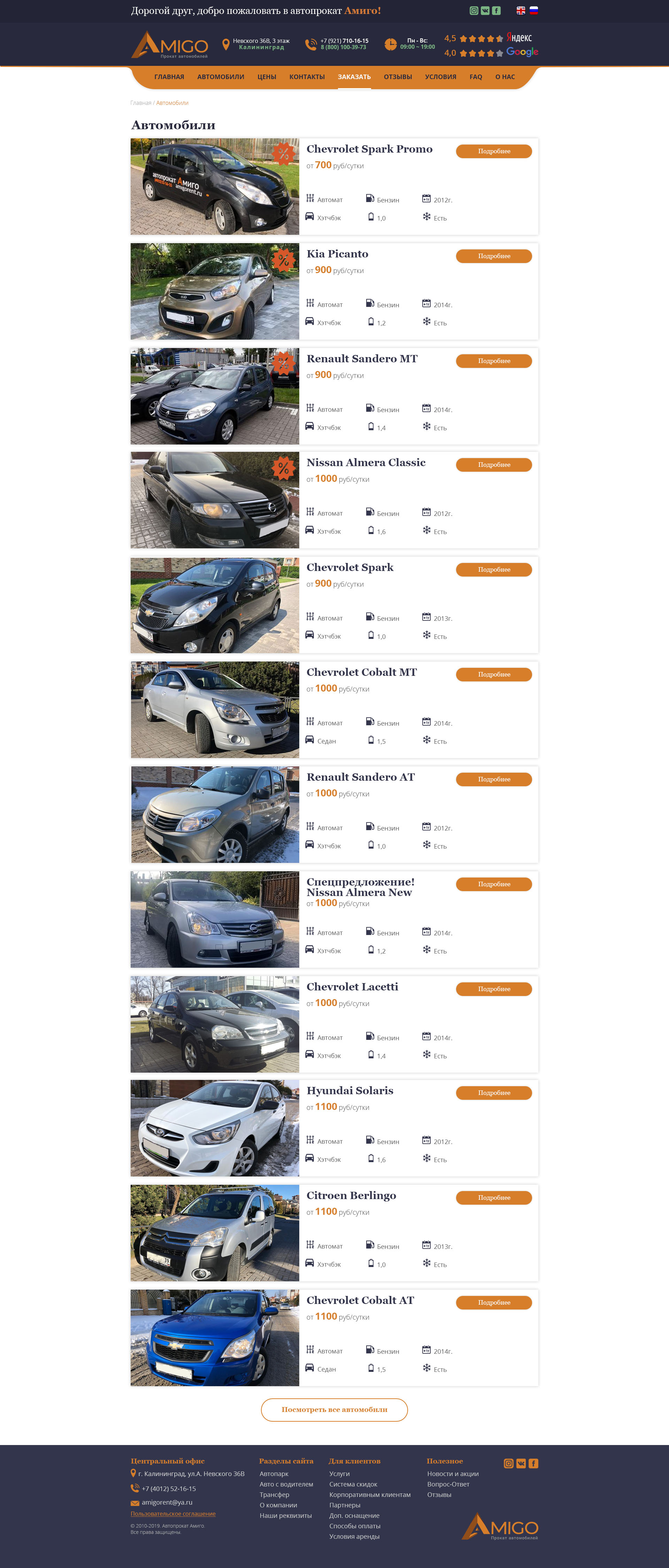Click the snowflake icon on Chevrolet Spark card
The image size is (669, 1568).
[427, 635]
